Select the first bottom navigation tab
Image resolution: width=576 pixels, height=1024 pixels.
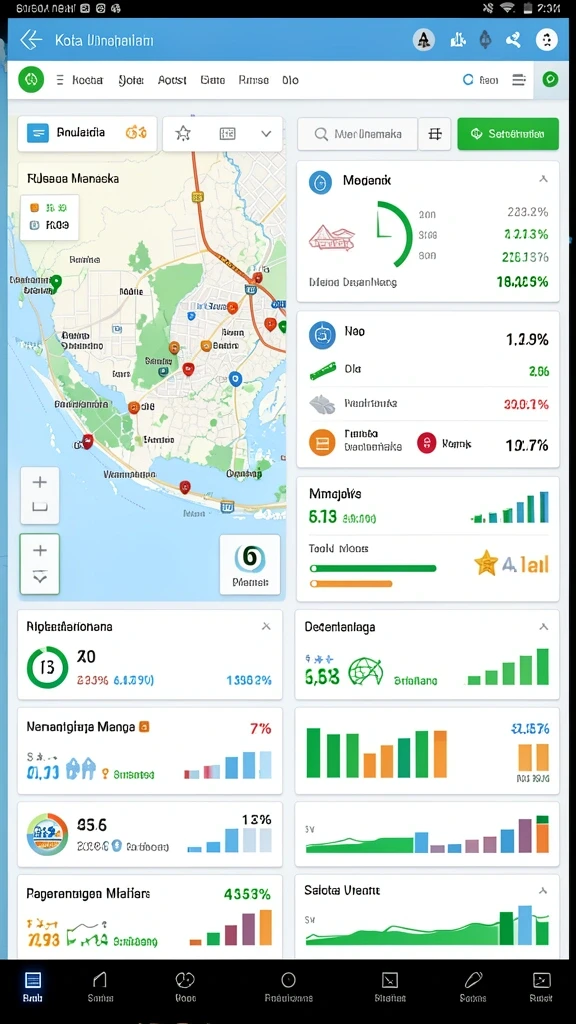[x=32, y=986]
